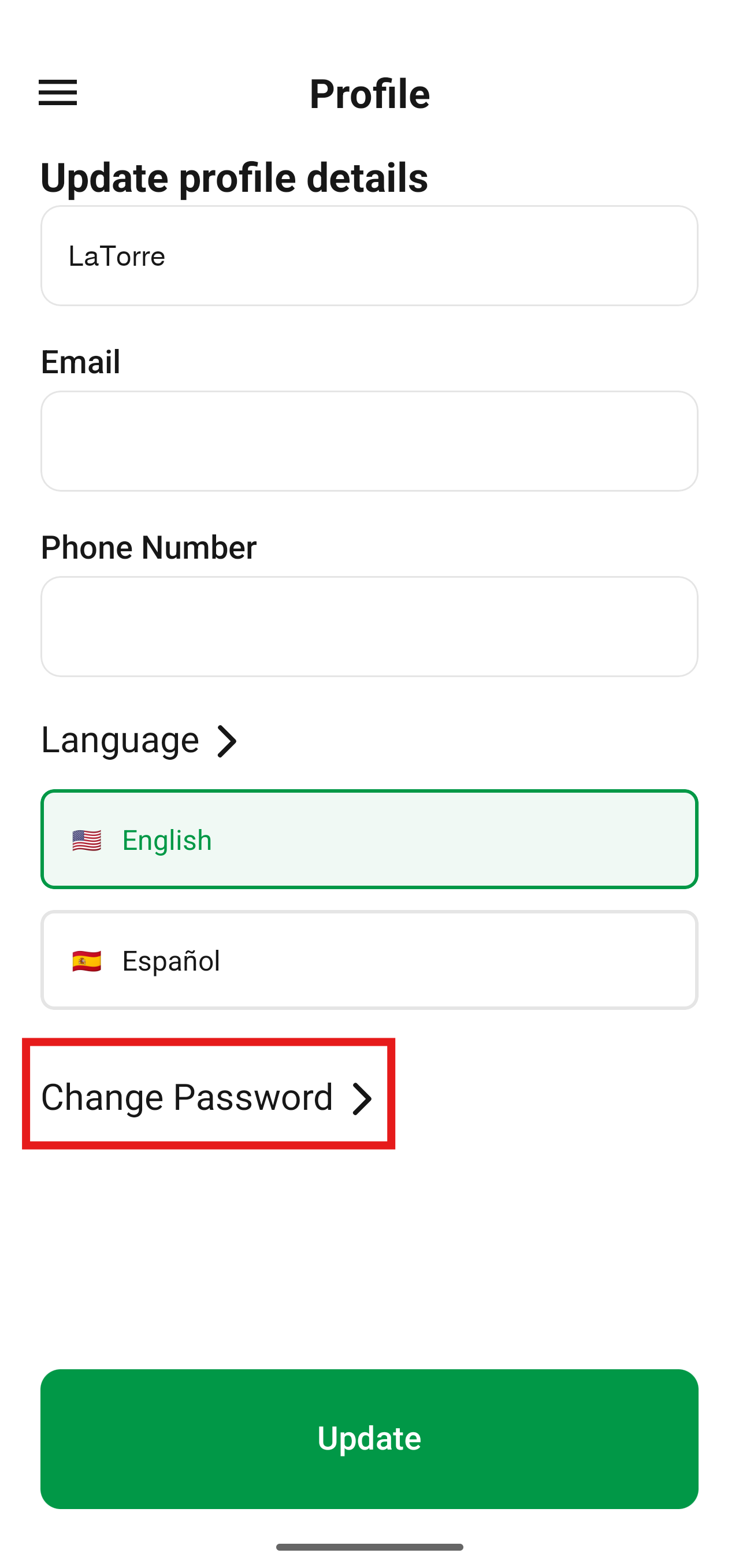
Task: Open Change Password
Action: pos(207,1096)
